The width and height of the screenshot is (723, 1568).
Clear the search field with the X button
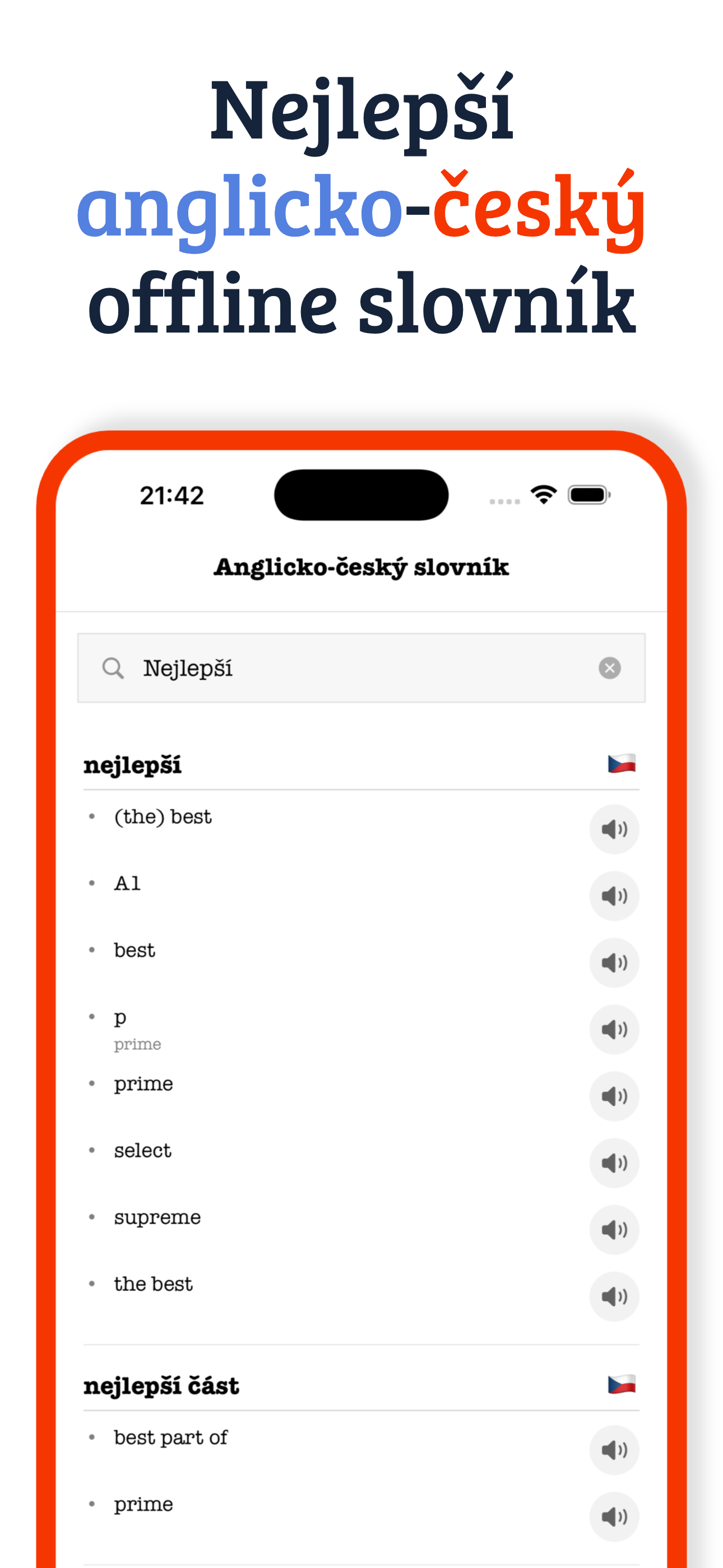click(609, 667)
